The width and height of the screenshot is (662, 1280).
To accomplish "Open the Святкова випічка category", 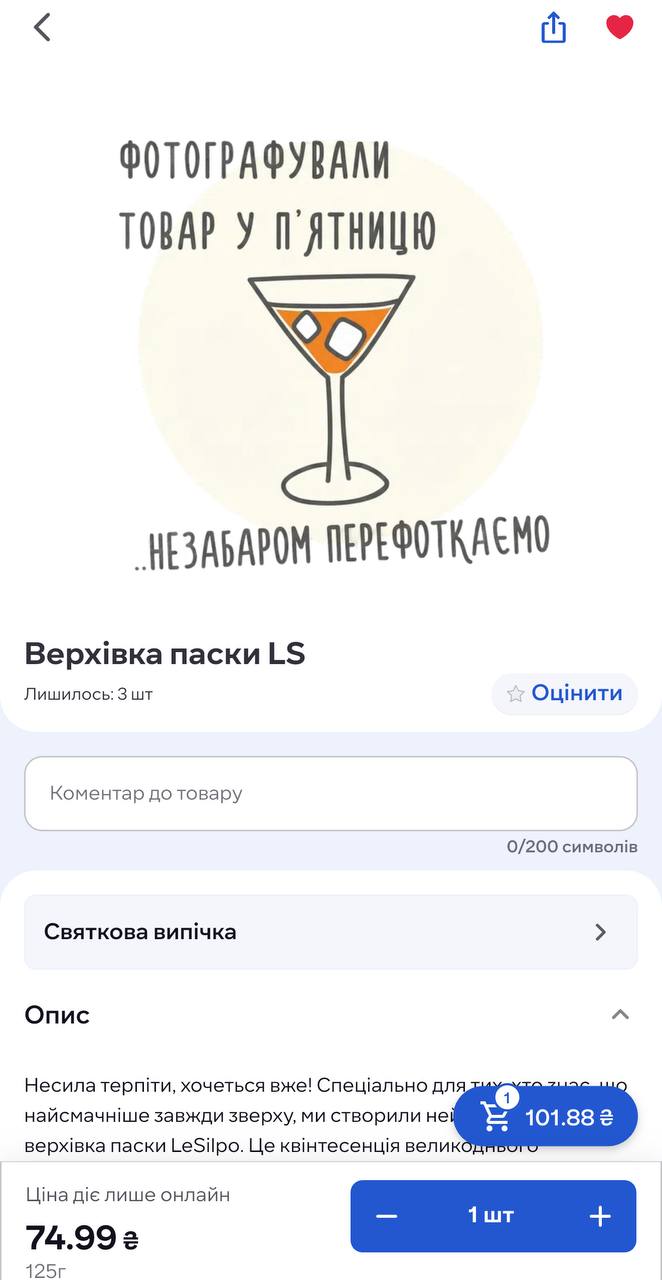I will [x=330, y=932].
